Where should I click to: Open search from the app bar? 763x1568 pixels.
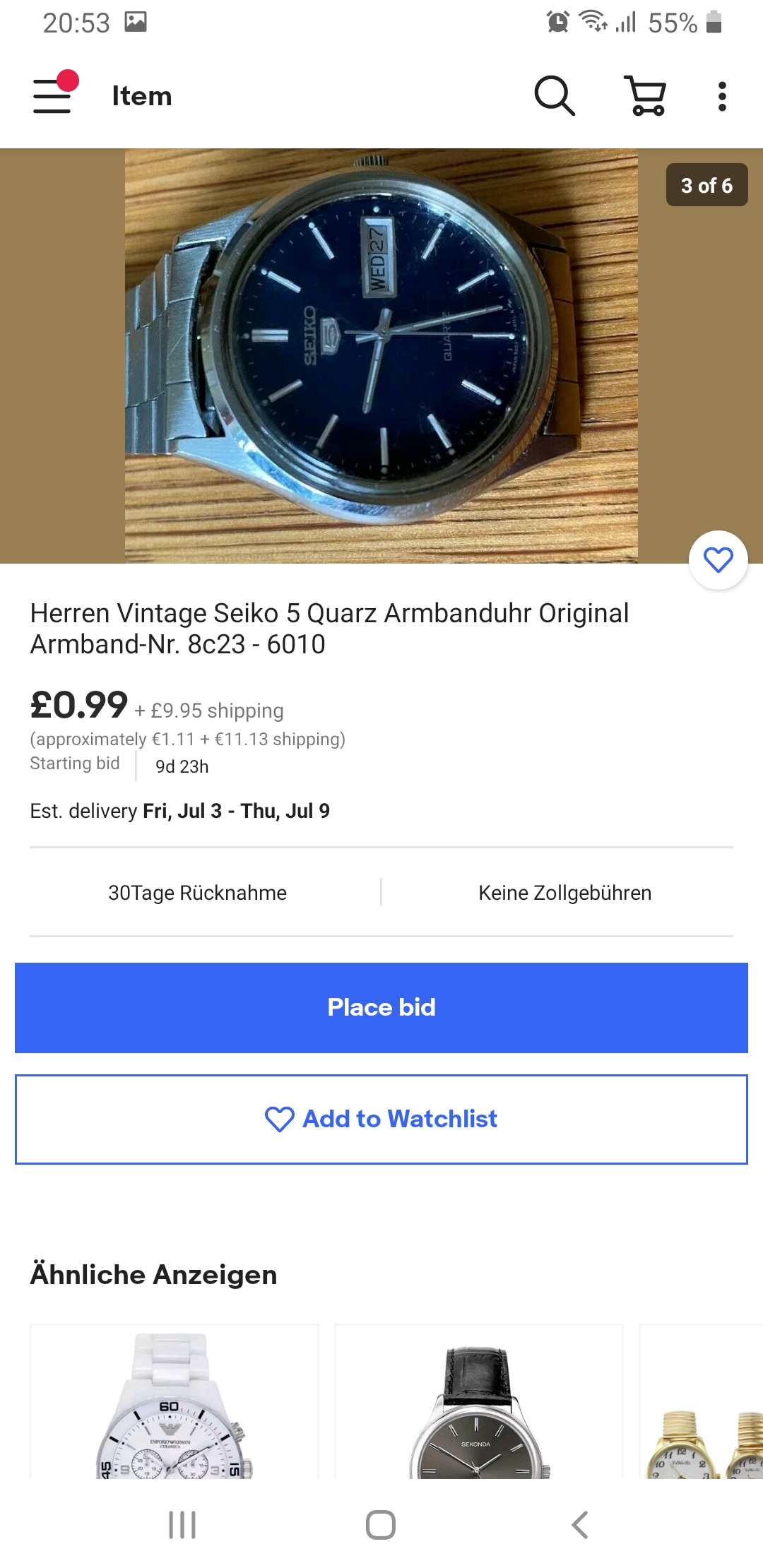[x=555, y=95]
